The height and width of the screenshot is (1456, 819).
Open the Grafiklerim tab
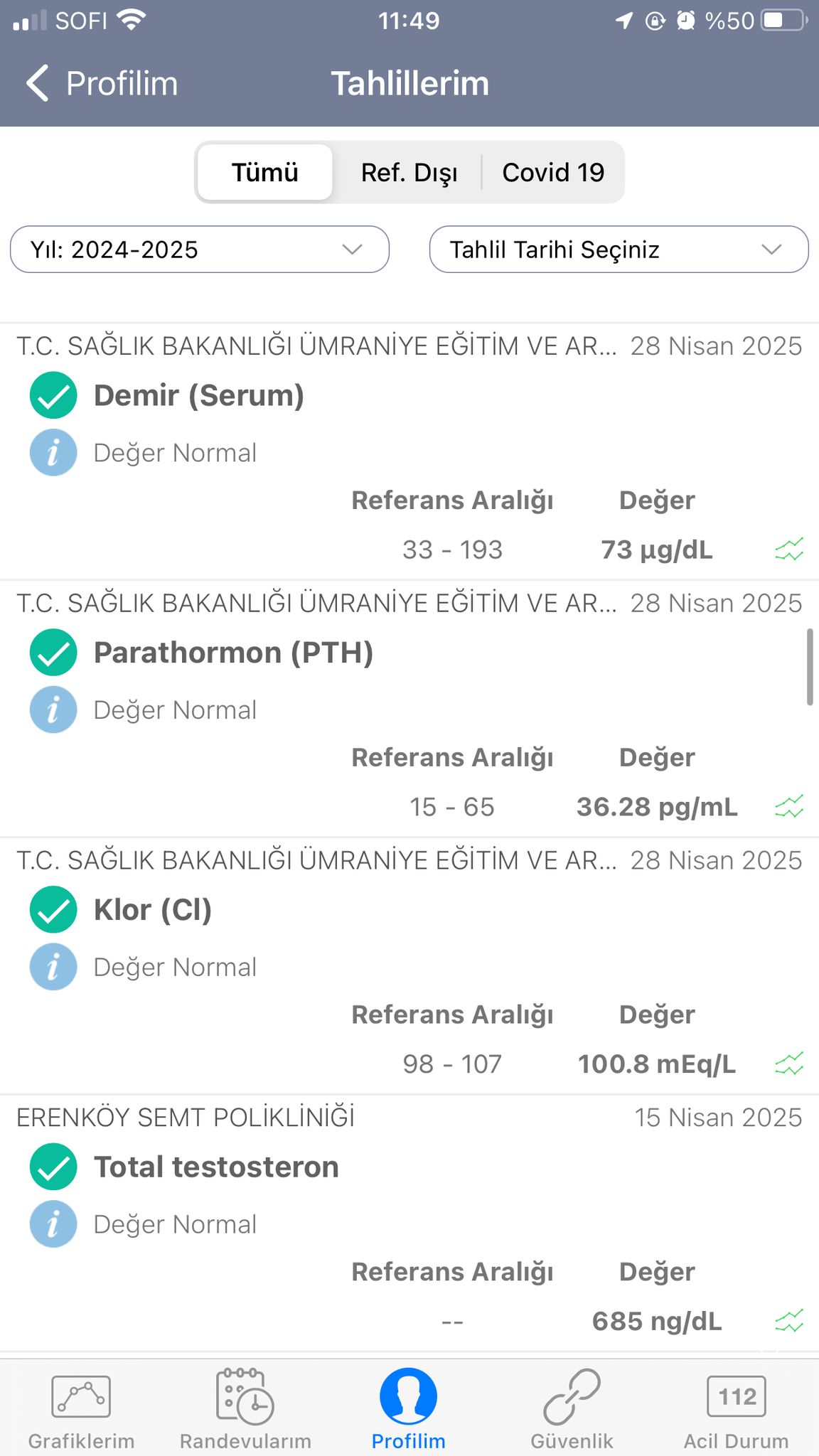81,1409
